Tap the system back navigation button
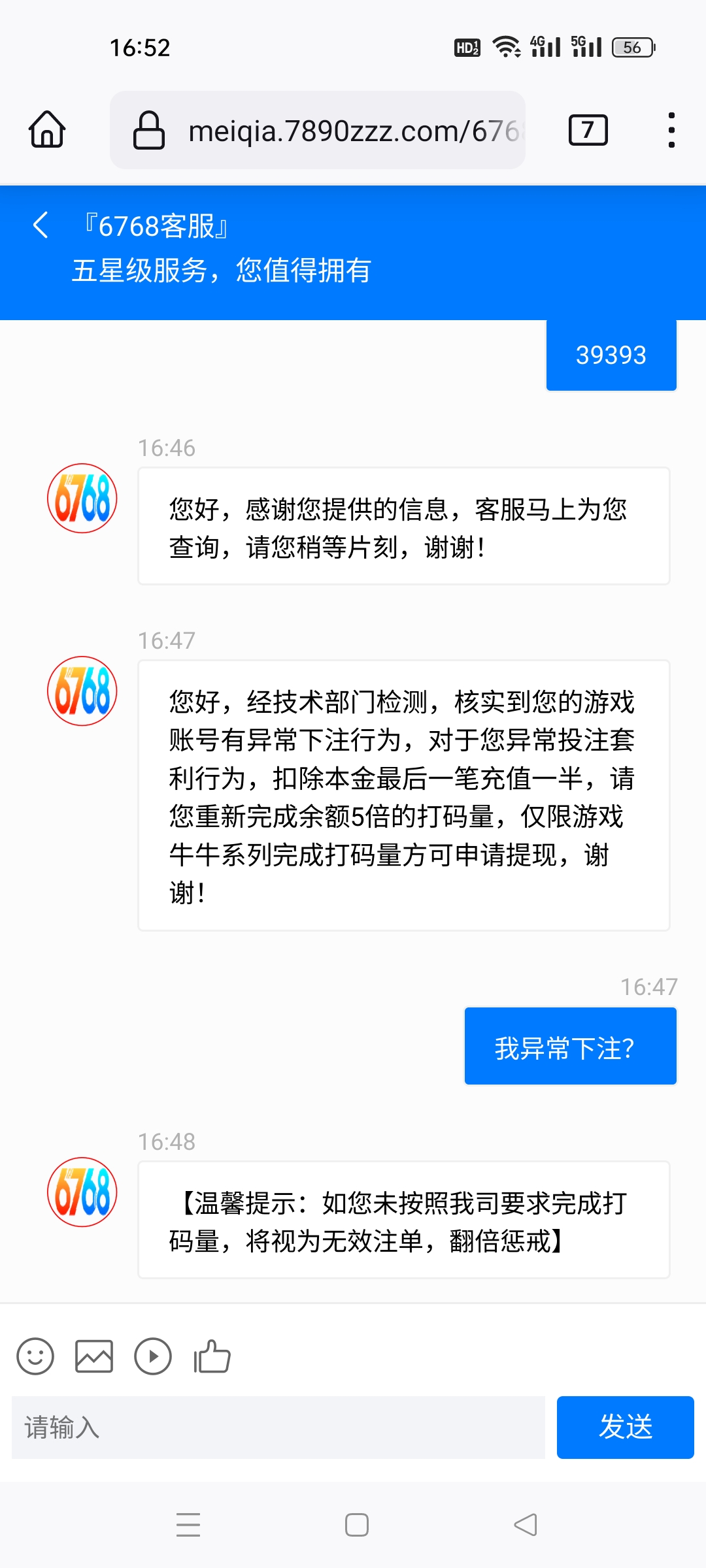The height and width of the screenshot is (1568, 706). pyautogui.click(x=526, y=1525)
